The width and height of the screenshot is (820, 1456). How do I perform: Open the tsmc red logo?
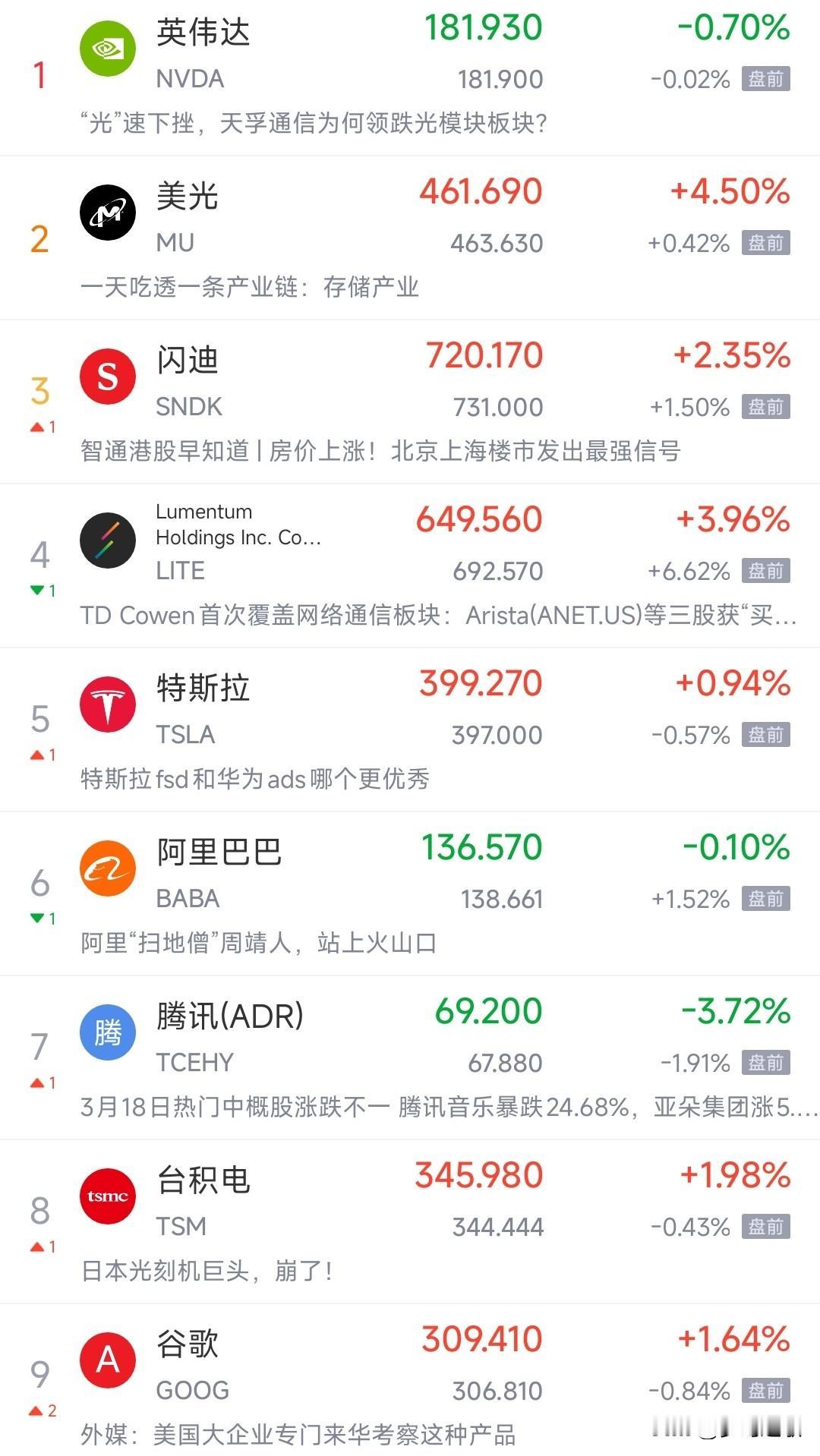pyautogui.click(x=108, y=1196)
